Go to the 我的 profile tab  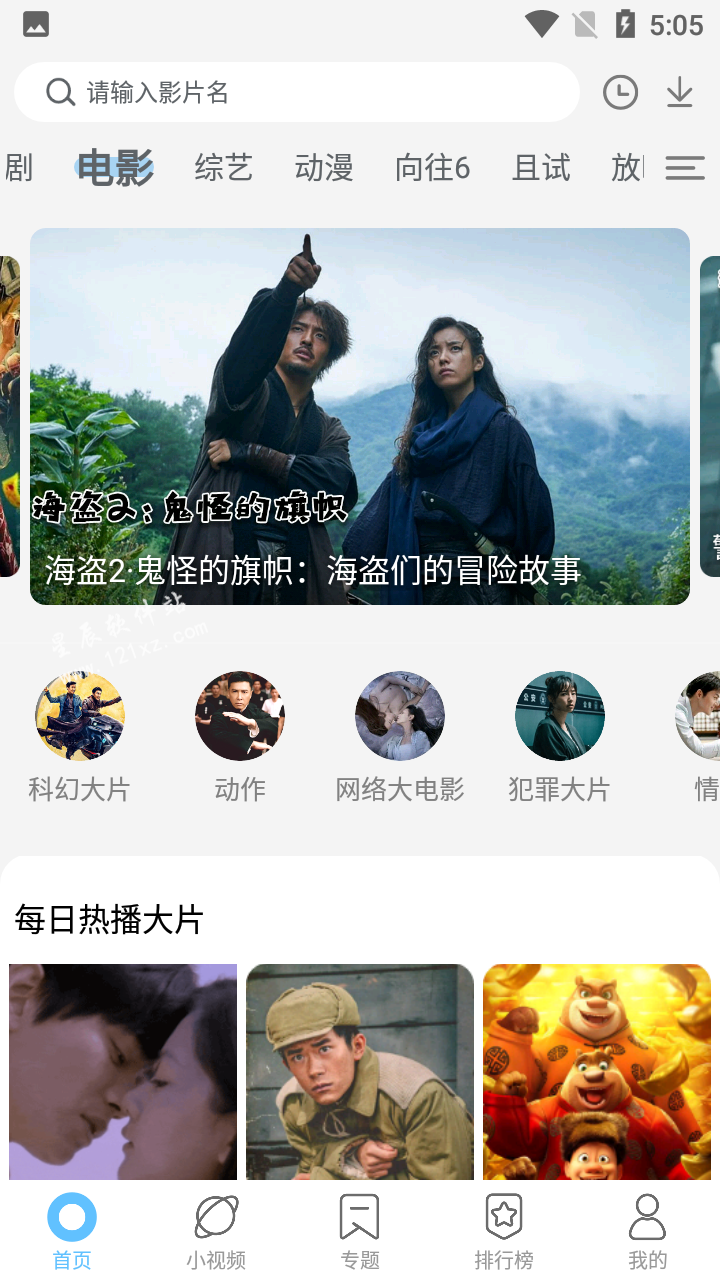[x=647, y=1232]
